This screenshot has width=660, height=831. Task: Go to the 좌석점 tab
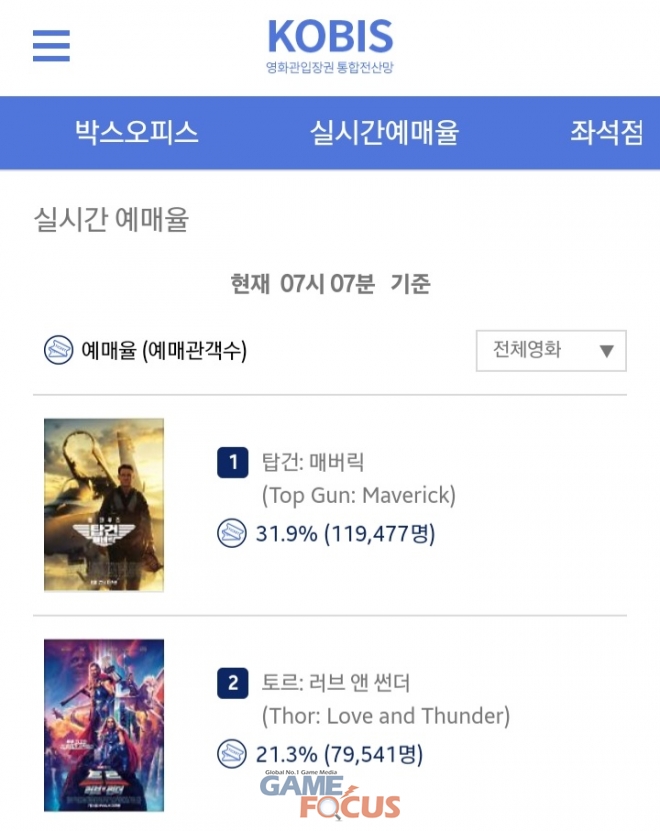pos(606,133)
